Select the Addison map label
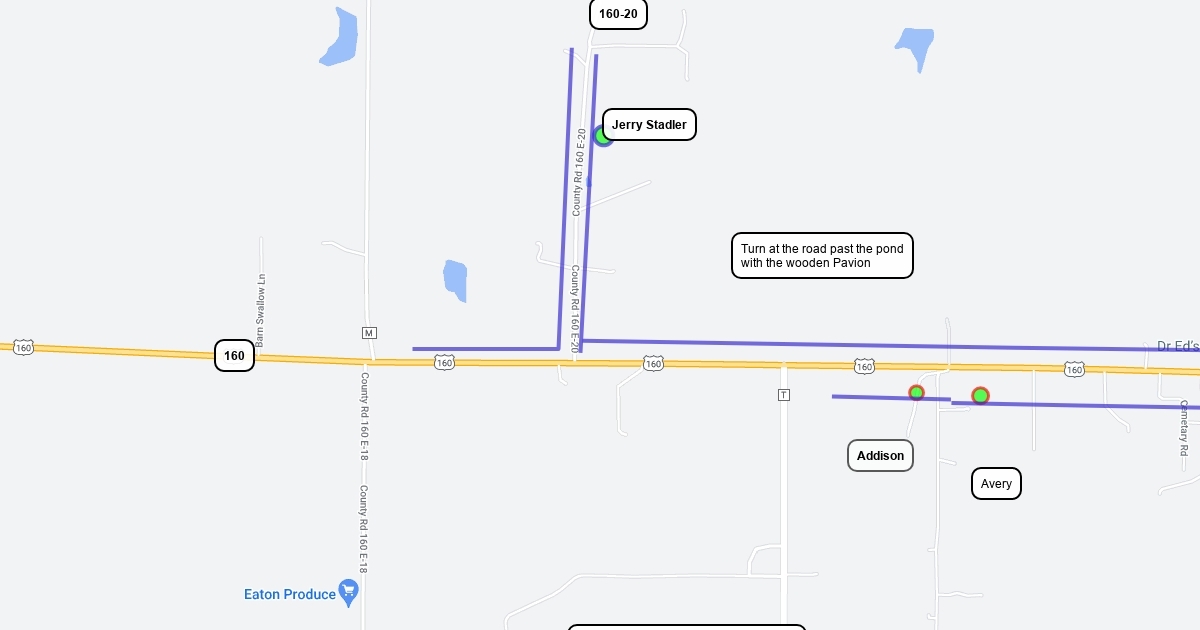The width and height of the screenshot is (1200, 630). point(880,456)
